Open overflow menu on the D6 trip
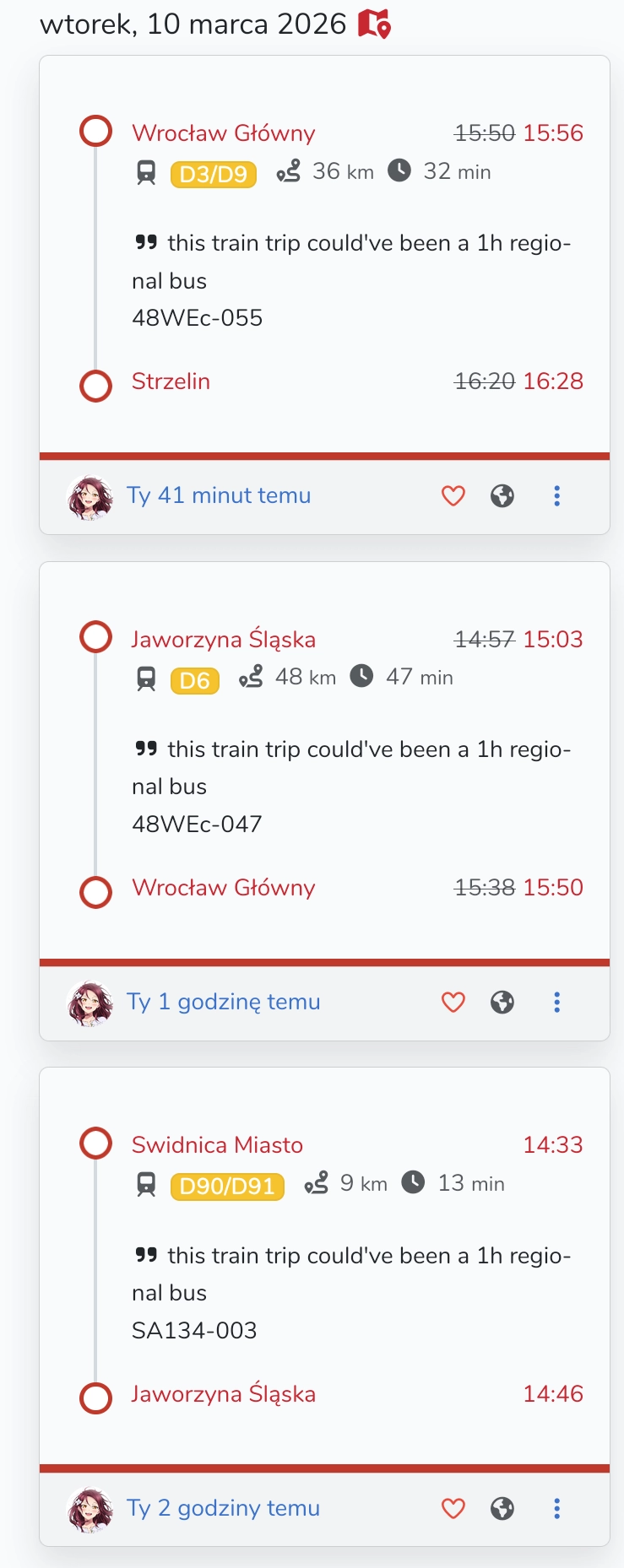 click(x=556, y=1002)
